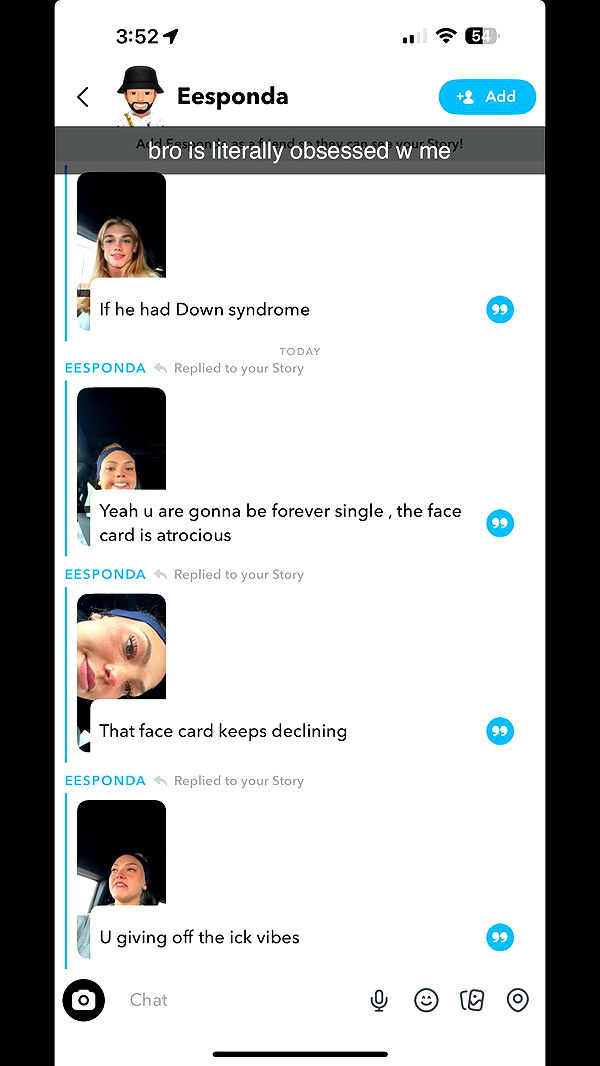Tap quote icon beside "That face card keeps declining"
This screenshot has width=600, height=1066.
pos(500,731)
